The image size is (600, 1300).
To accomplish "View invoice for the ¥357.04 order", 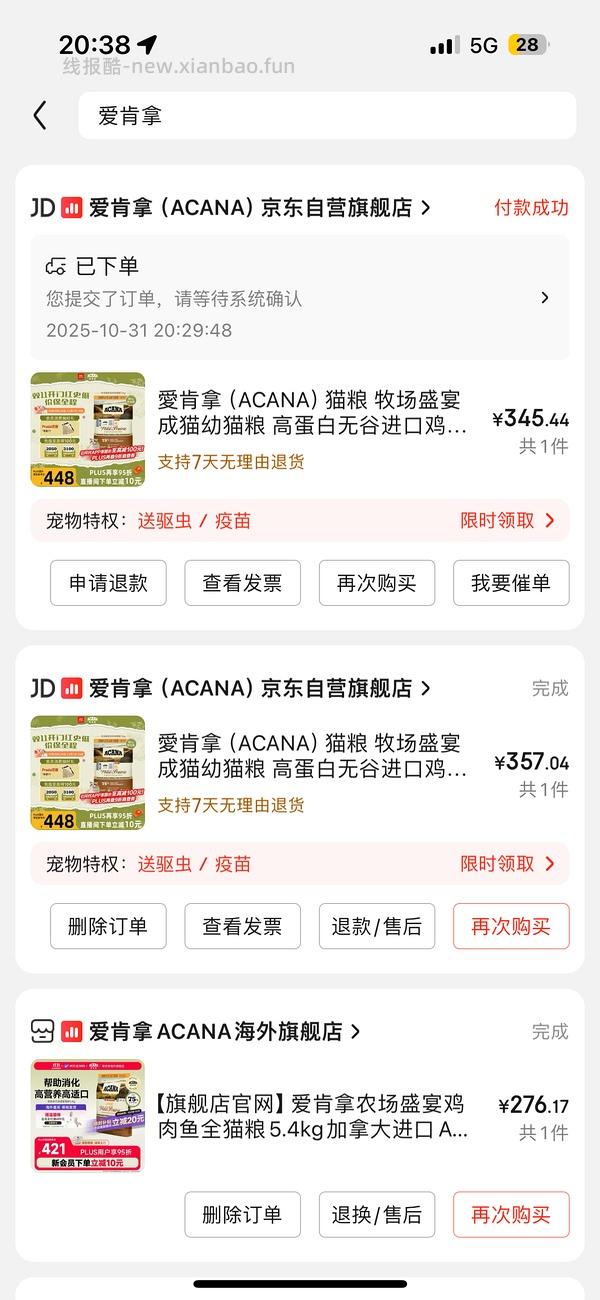I will coord(242,926).
